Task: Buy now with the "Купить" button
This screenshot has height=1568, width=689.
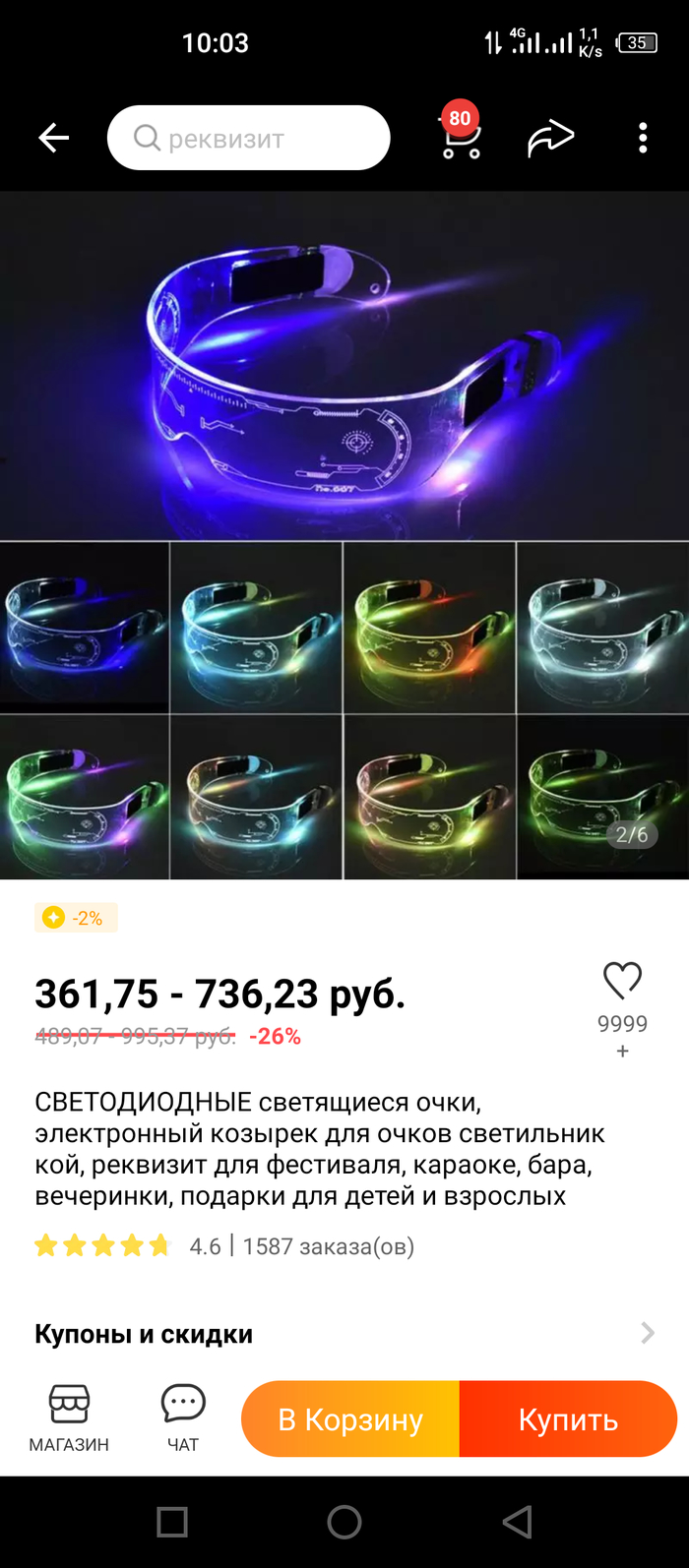Action: (x=568, y=1419)
